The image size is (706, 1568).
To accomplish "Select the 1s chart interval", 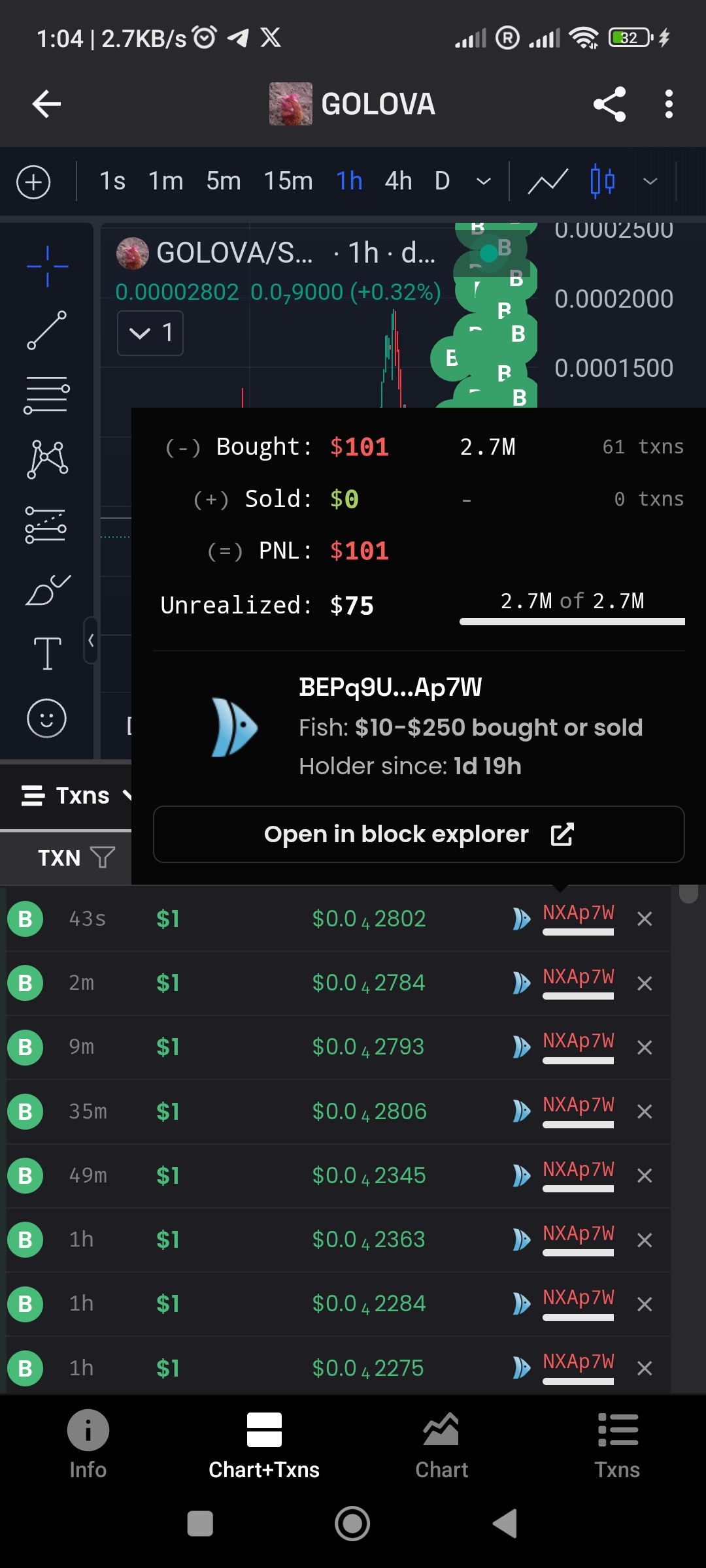I will [x=112, y=181].
